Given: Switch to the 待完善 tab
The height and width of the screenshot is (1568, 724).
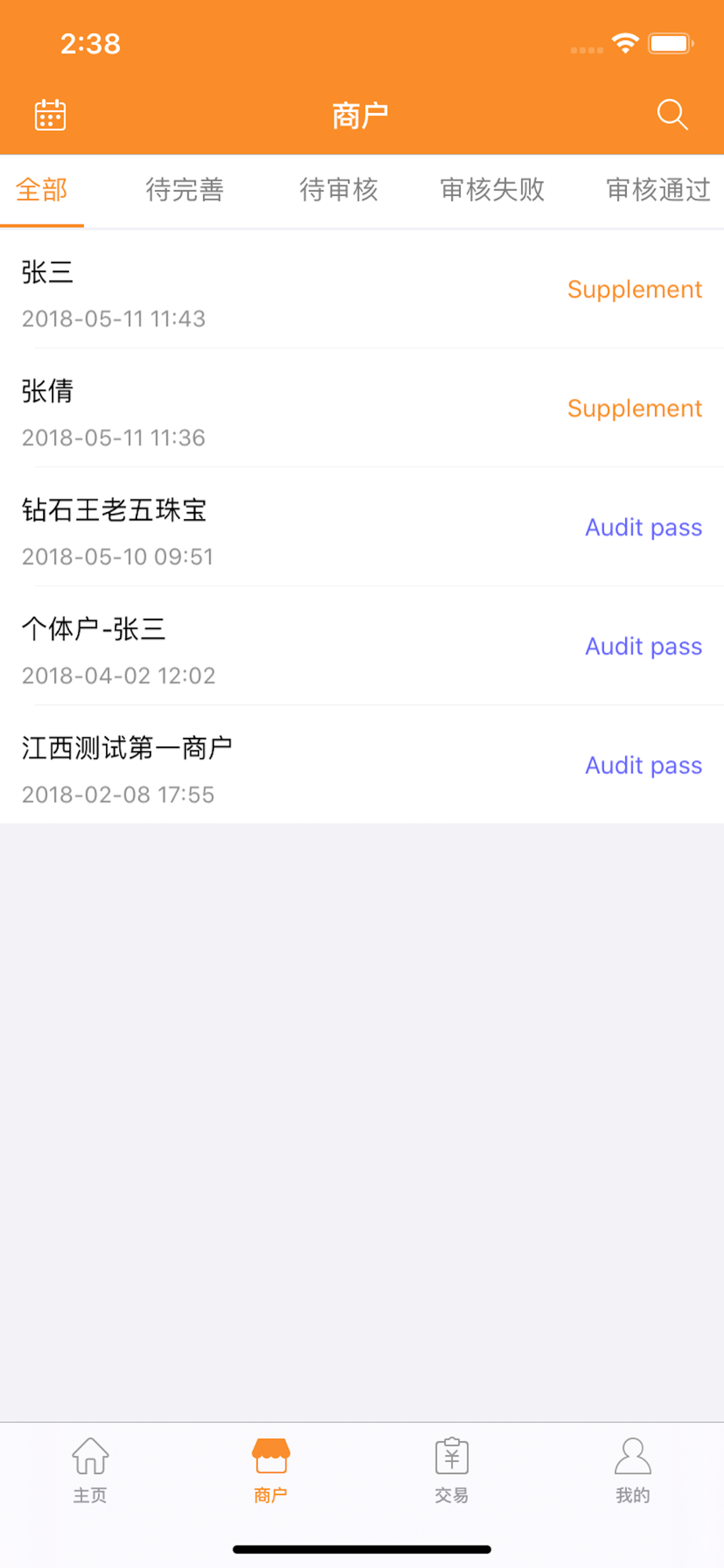Looking at the screenshot, I should tap(185, 190).
